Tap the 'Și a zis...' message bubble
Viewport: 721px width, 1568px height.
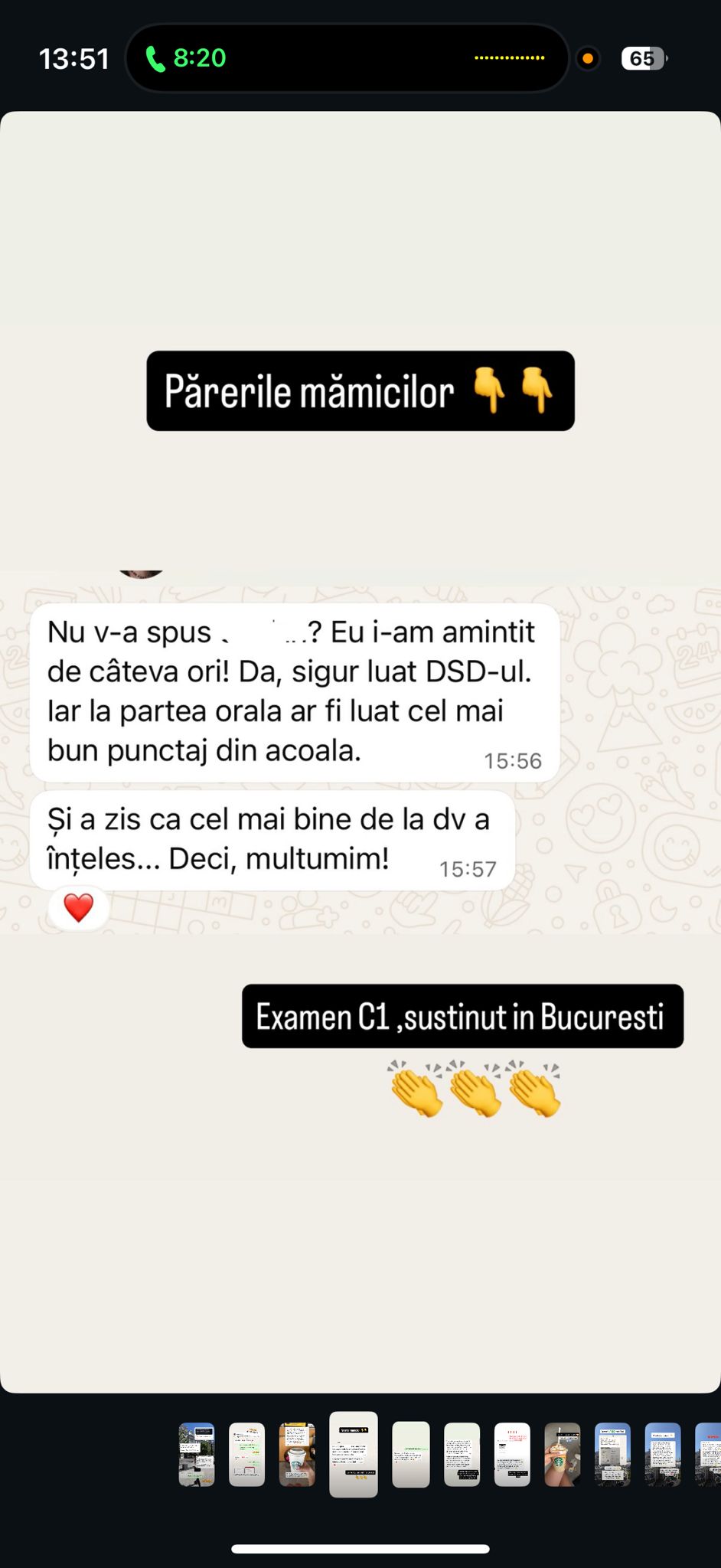point(272,838)
